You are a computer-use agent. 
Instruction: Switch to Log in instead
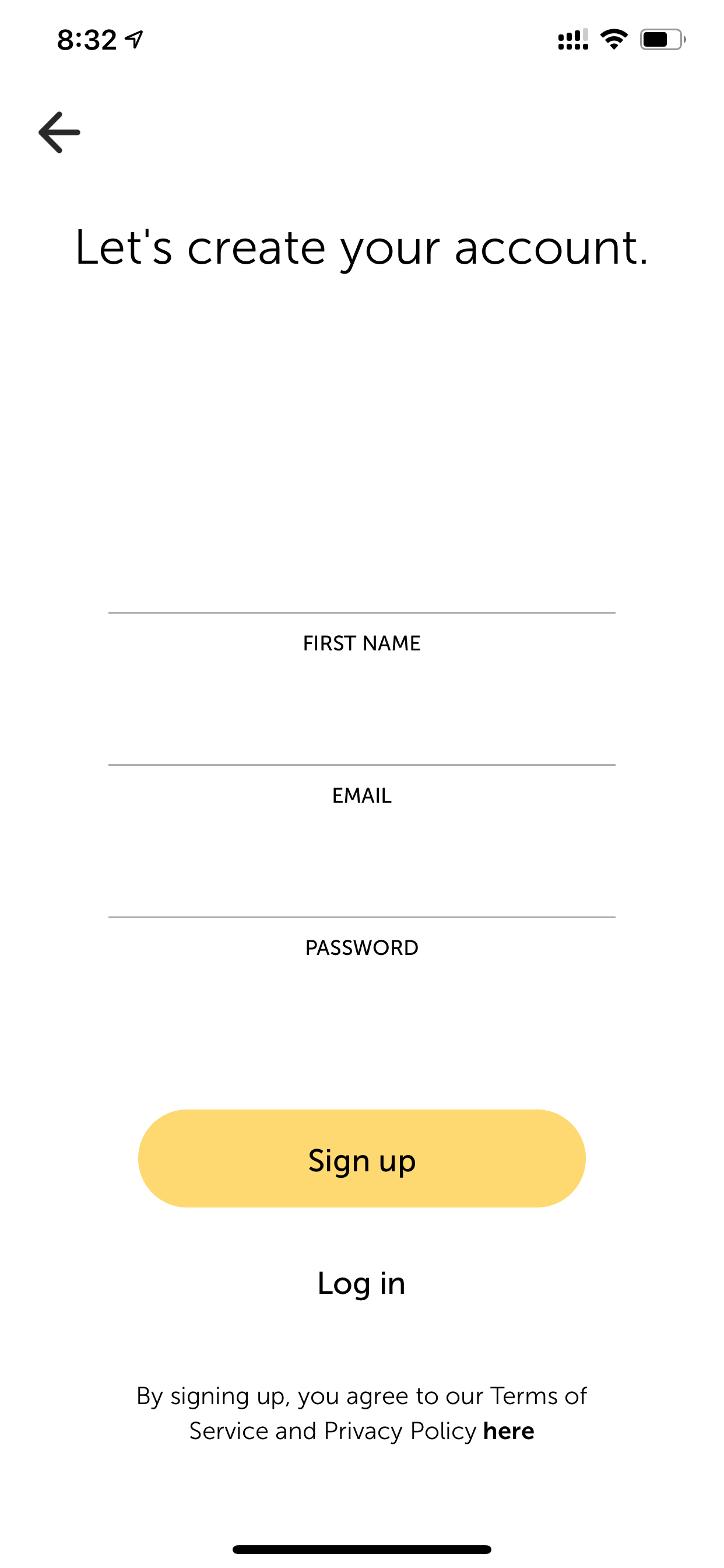point(361,1283)
